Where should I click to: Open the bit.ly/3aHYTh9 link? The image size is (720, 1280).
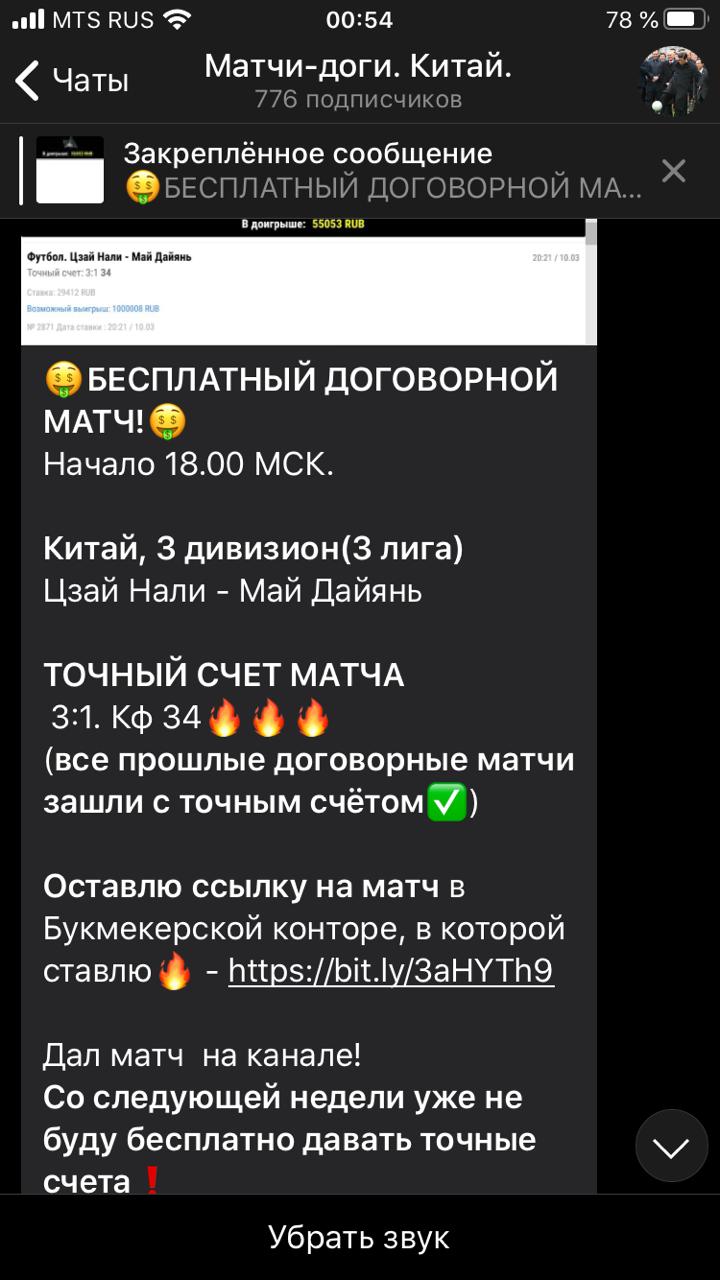pos(391,971)
